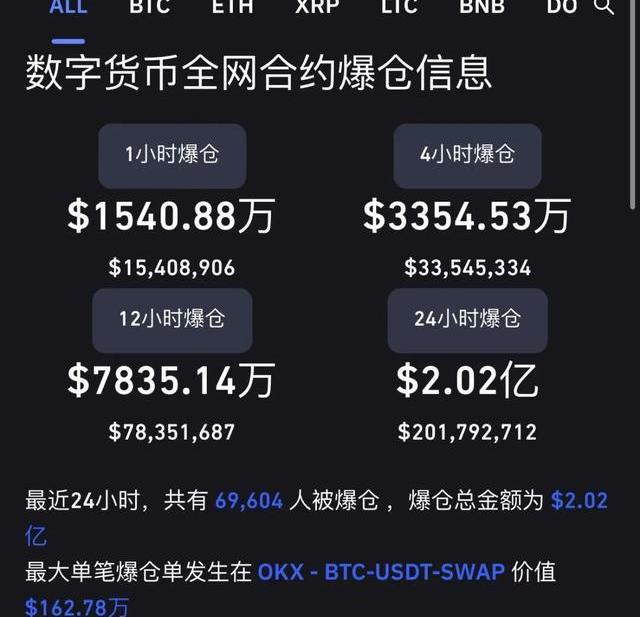
Task: Switch to the LTC tab
Action: [x=400, y=7]
